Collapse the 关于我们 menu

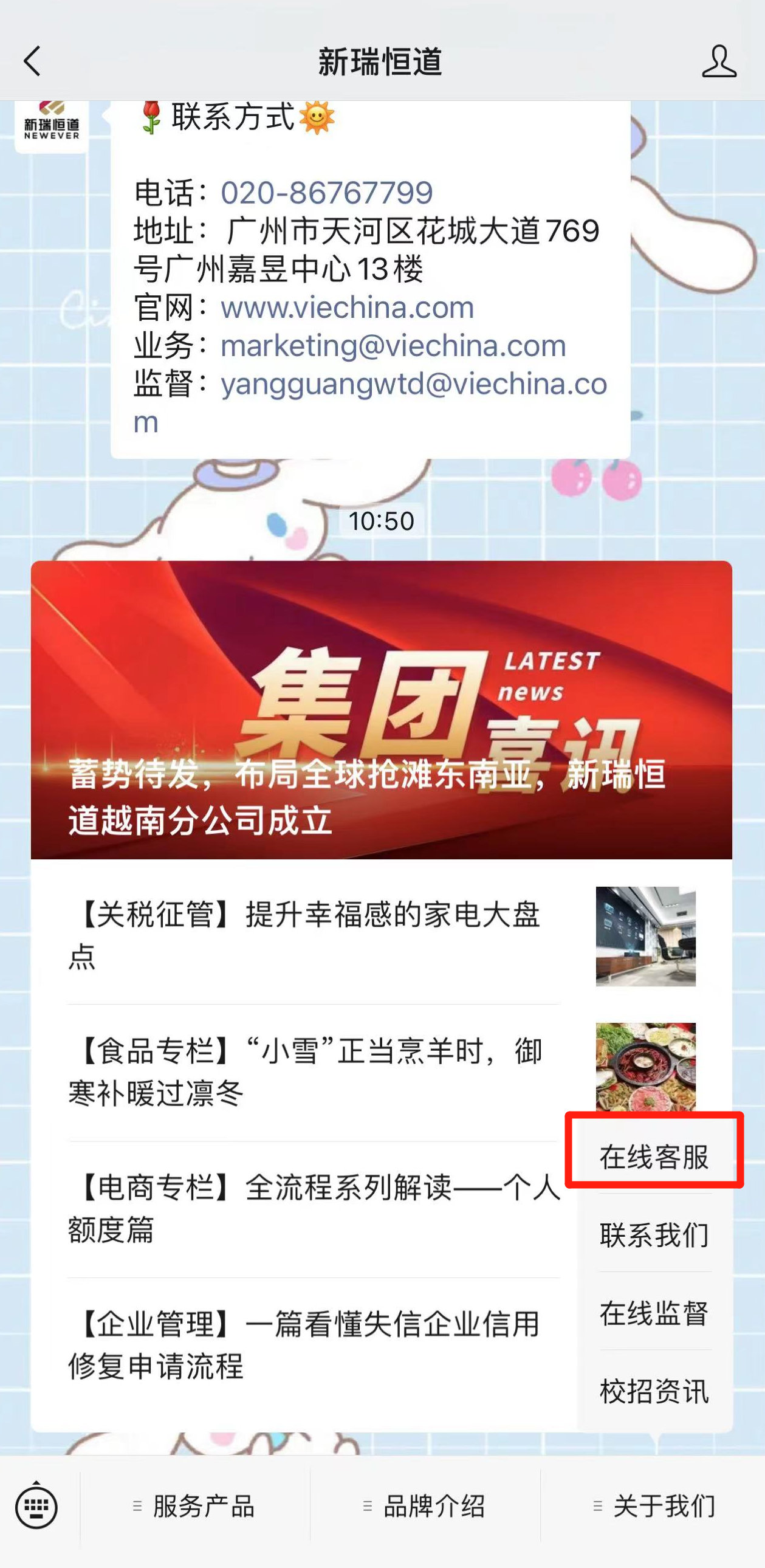click(654, 1507)
